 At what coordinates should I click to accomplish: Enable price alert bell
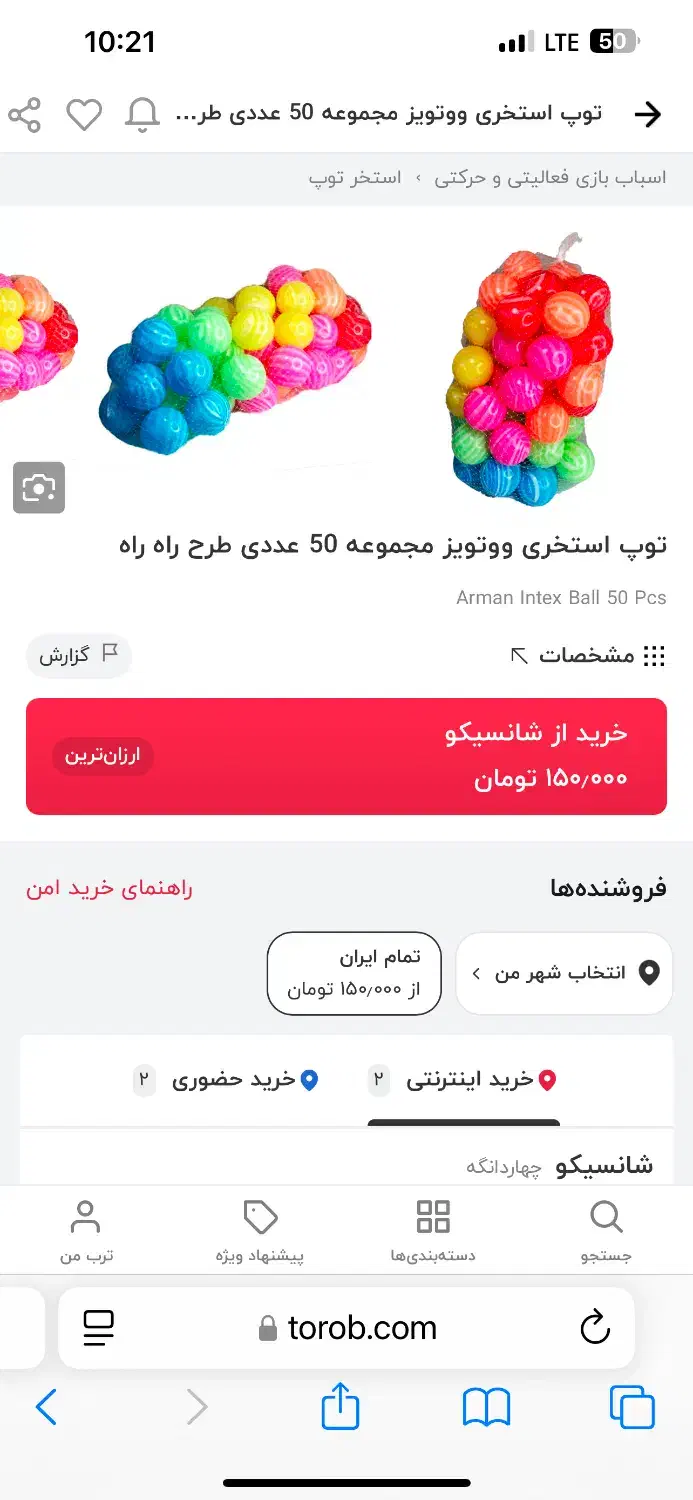142,115
